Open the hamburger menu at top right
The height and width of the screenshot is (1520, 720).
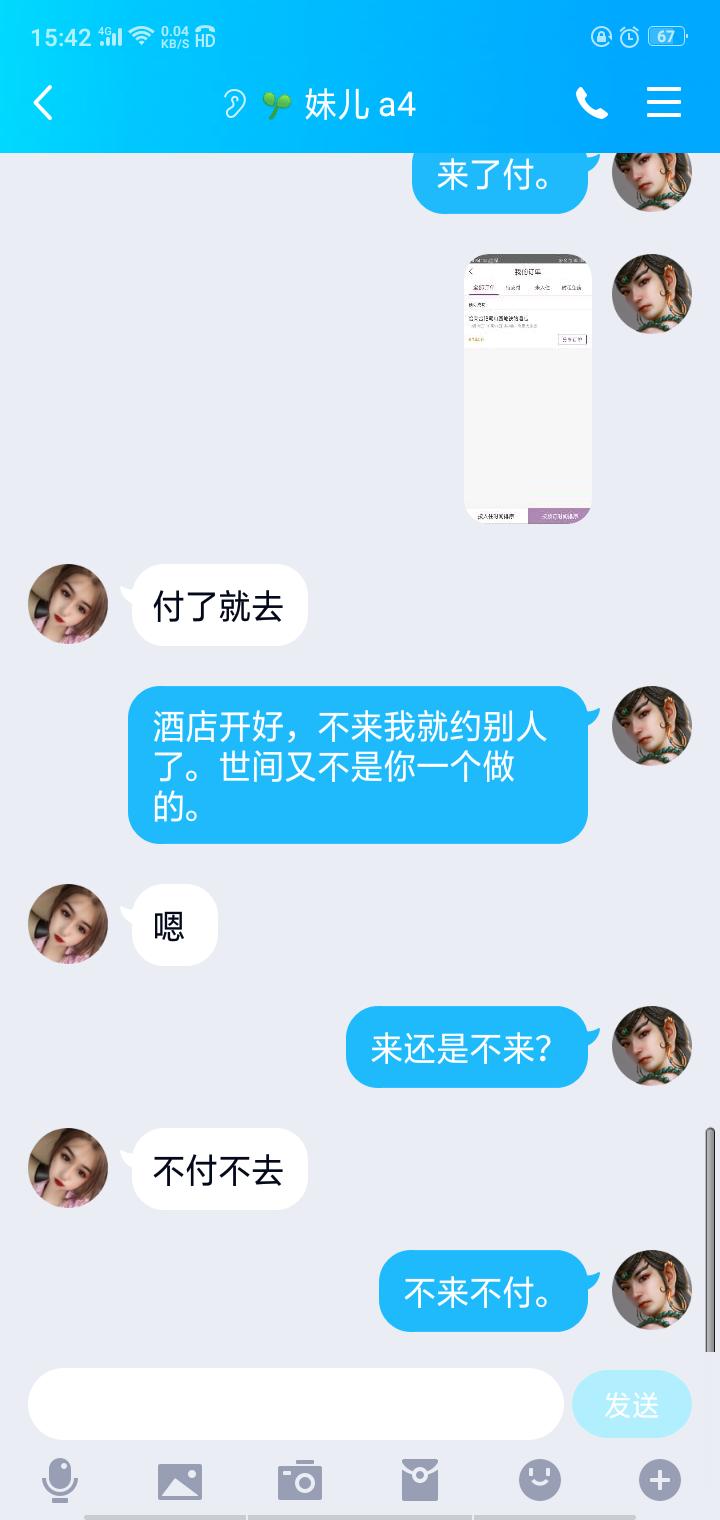664,103
